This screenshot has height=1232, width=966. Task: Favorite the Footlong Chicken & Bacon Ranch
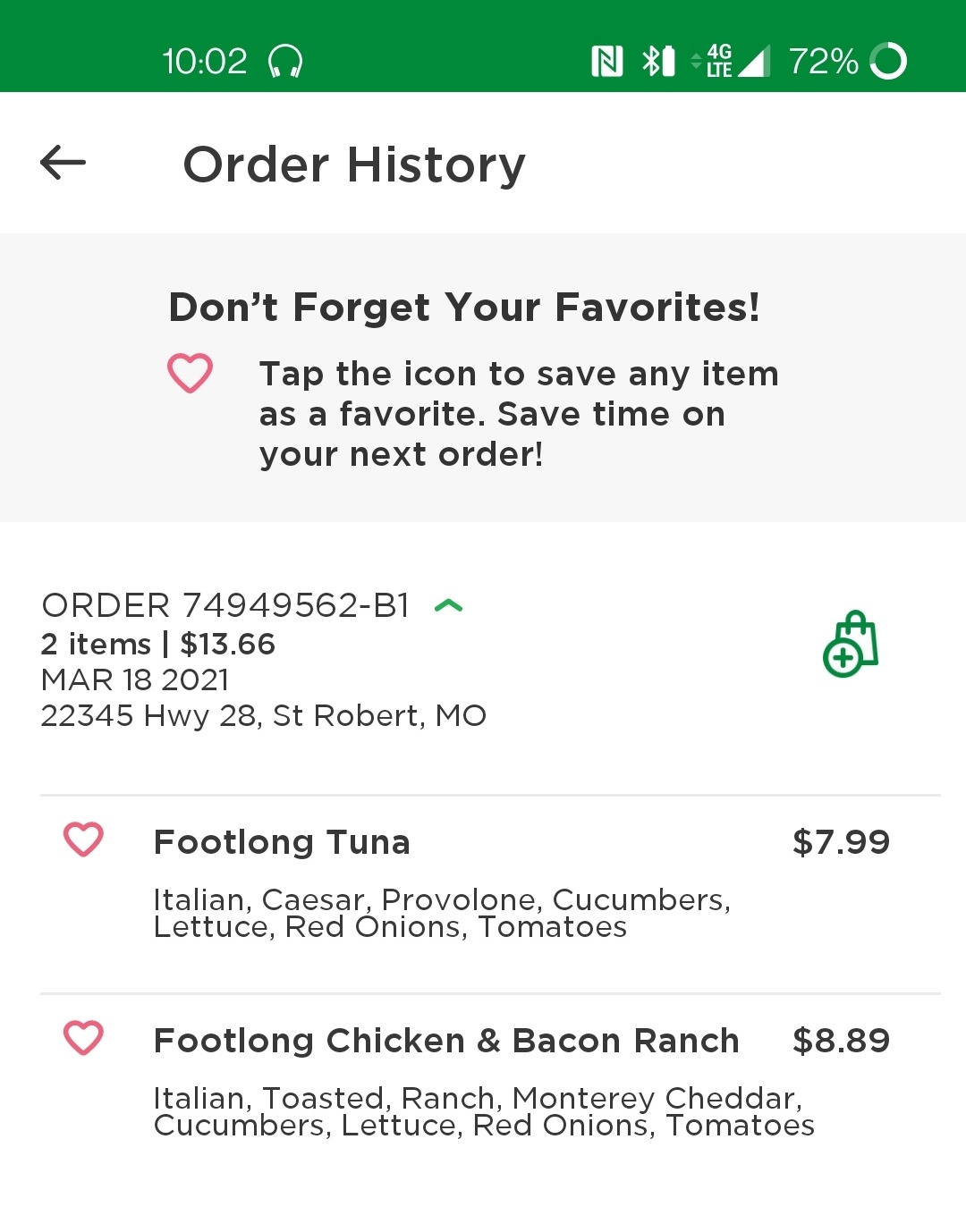coord(83,1038)
